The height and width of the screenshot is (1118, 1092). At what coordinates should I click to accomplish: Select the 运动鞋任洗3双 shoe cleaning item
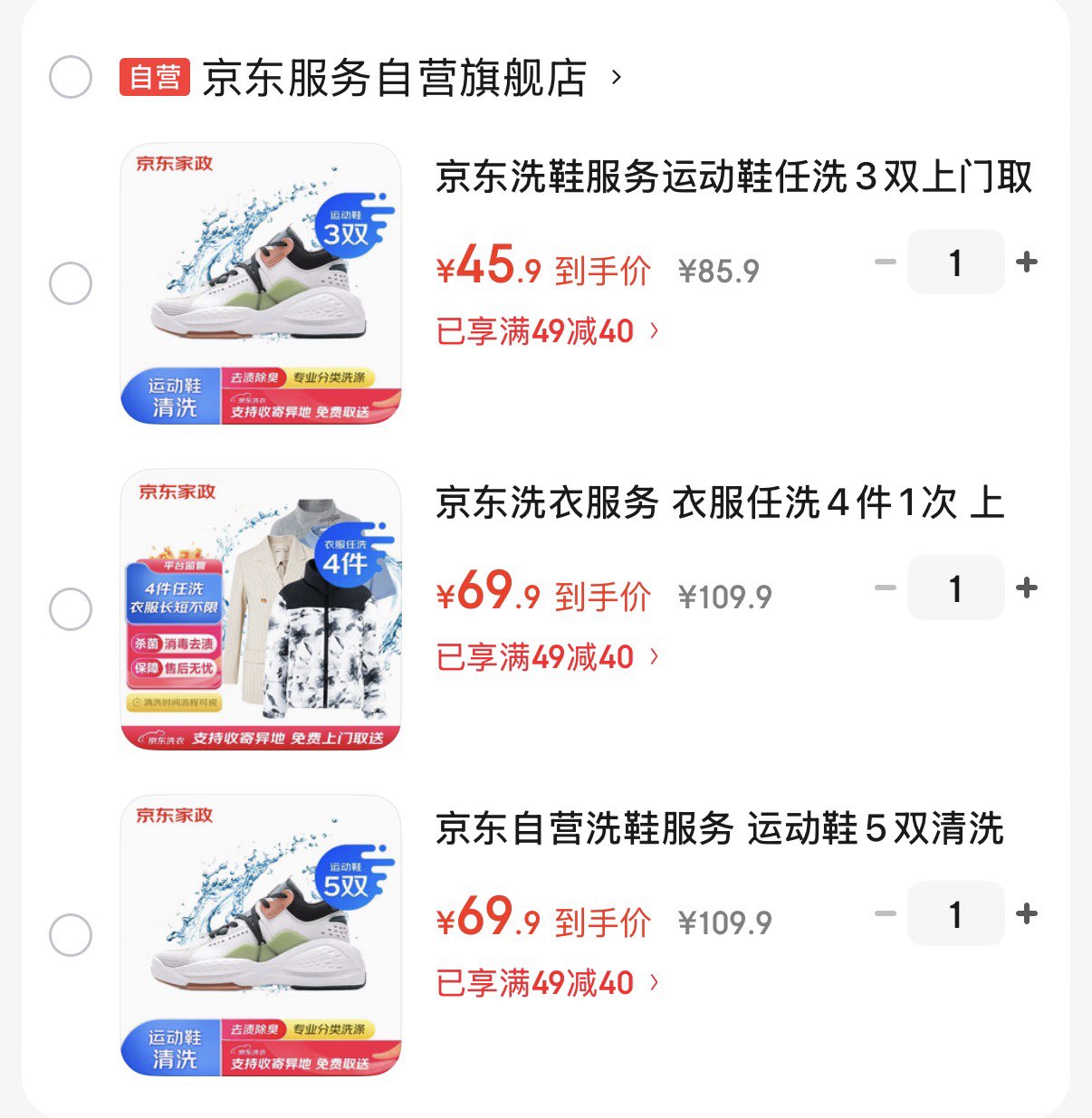[x=71, y=284]
